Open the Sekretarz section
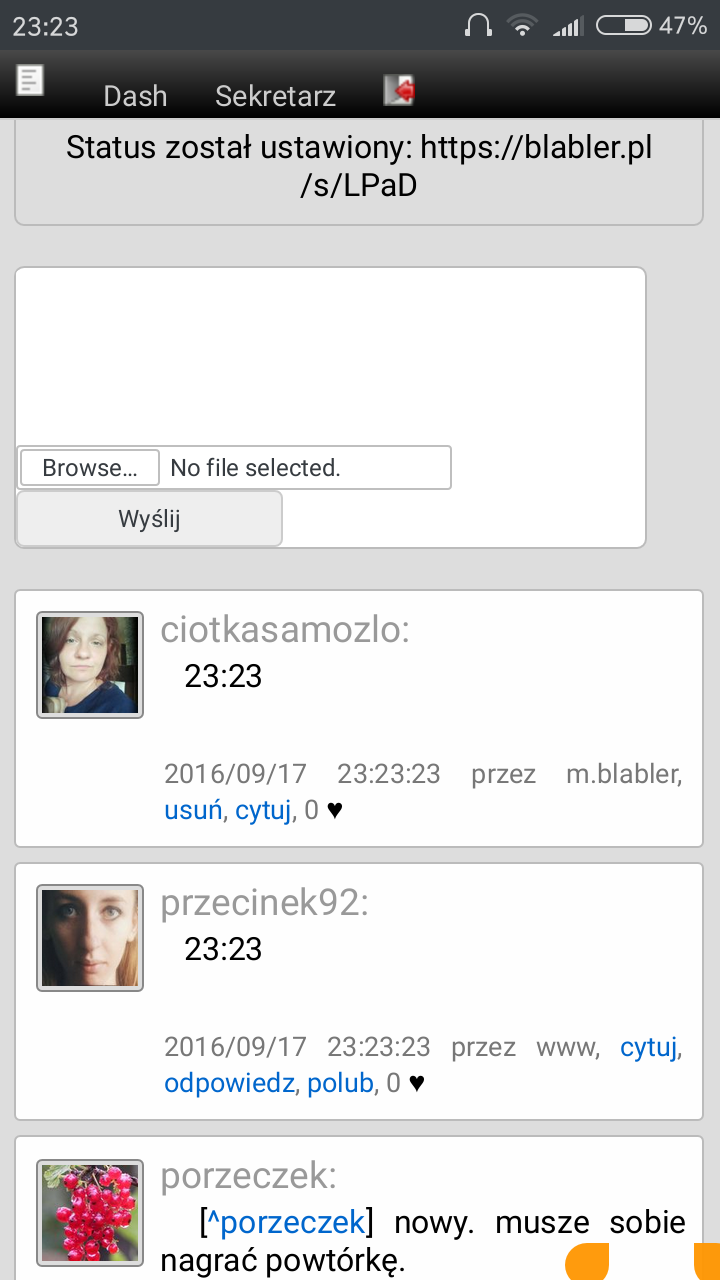 click(x=275, y=96)
